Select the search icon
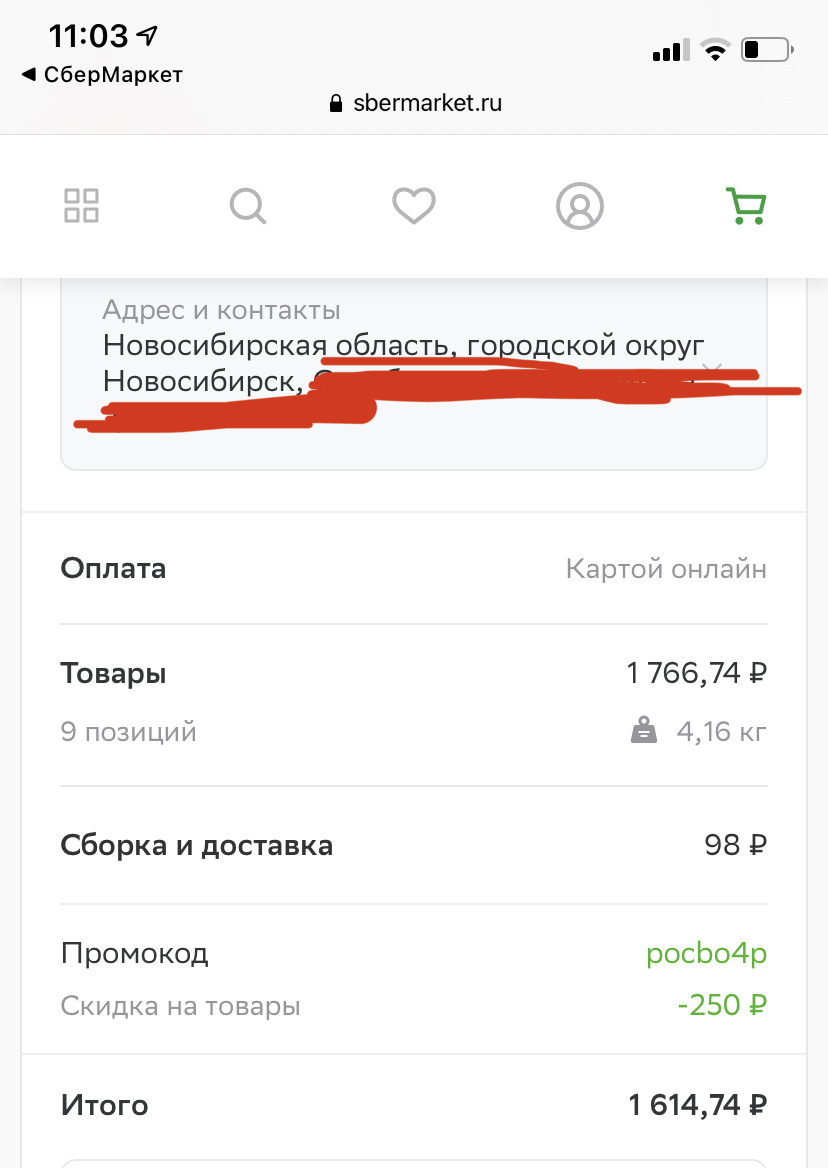The image size is (828, 1168). tap(247, 206)
